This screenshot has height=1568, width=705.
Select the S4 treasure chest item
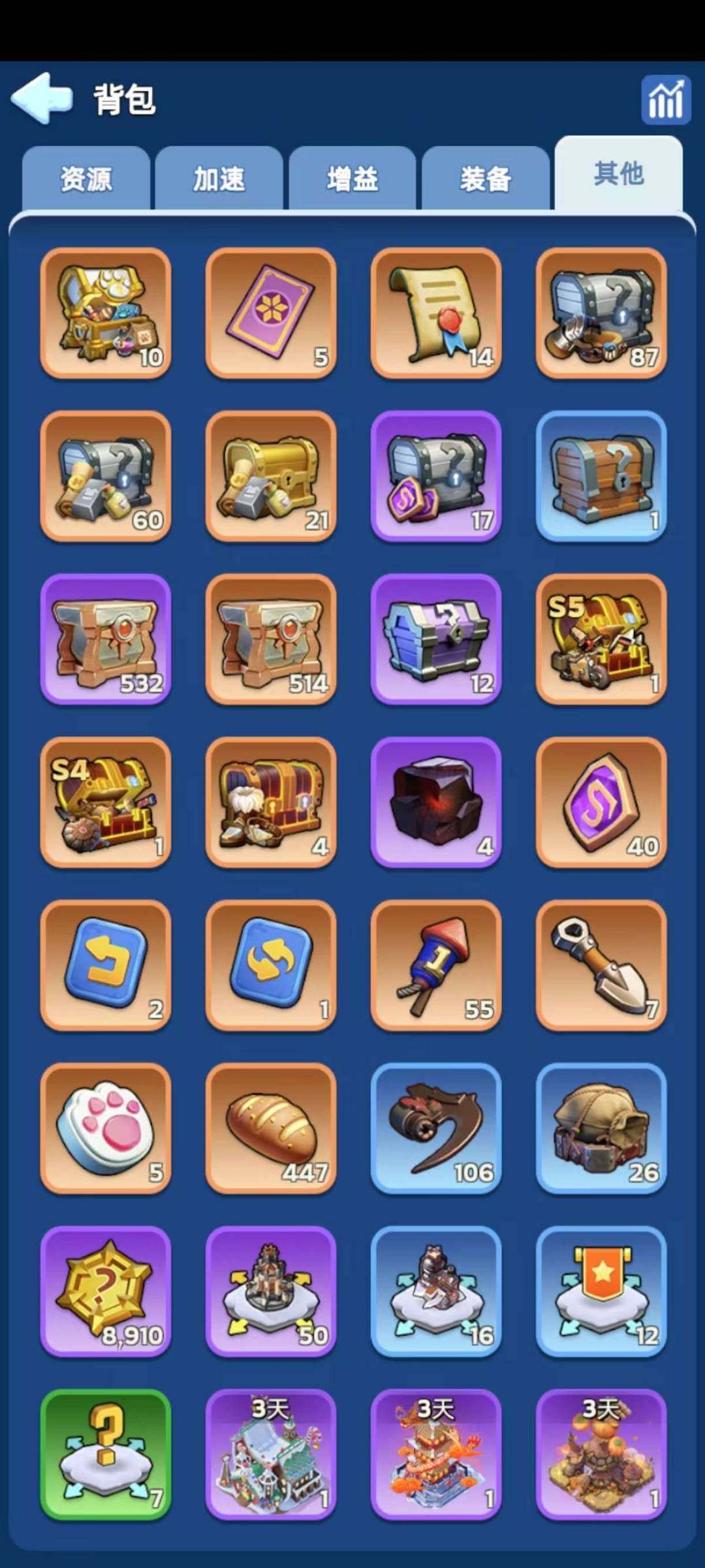click(106, 802)
